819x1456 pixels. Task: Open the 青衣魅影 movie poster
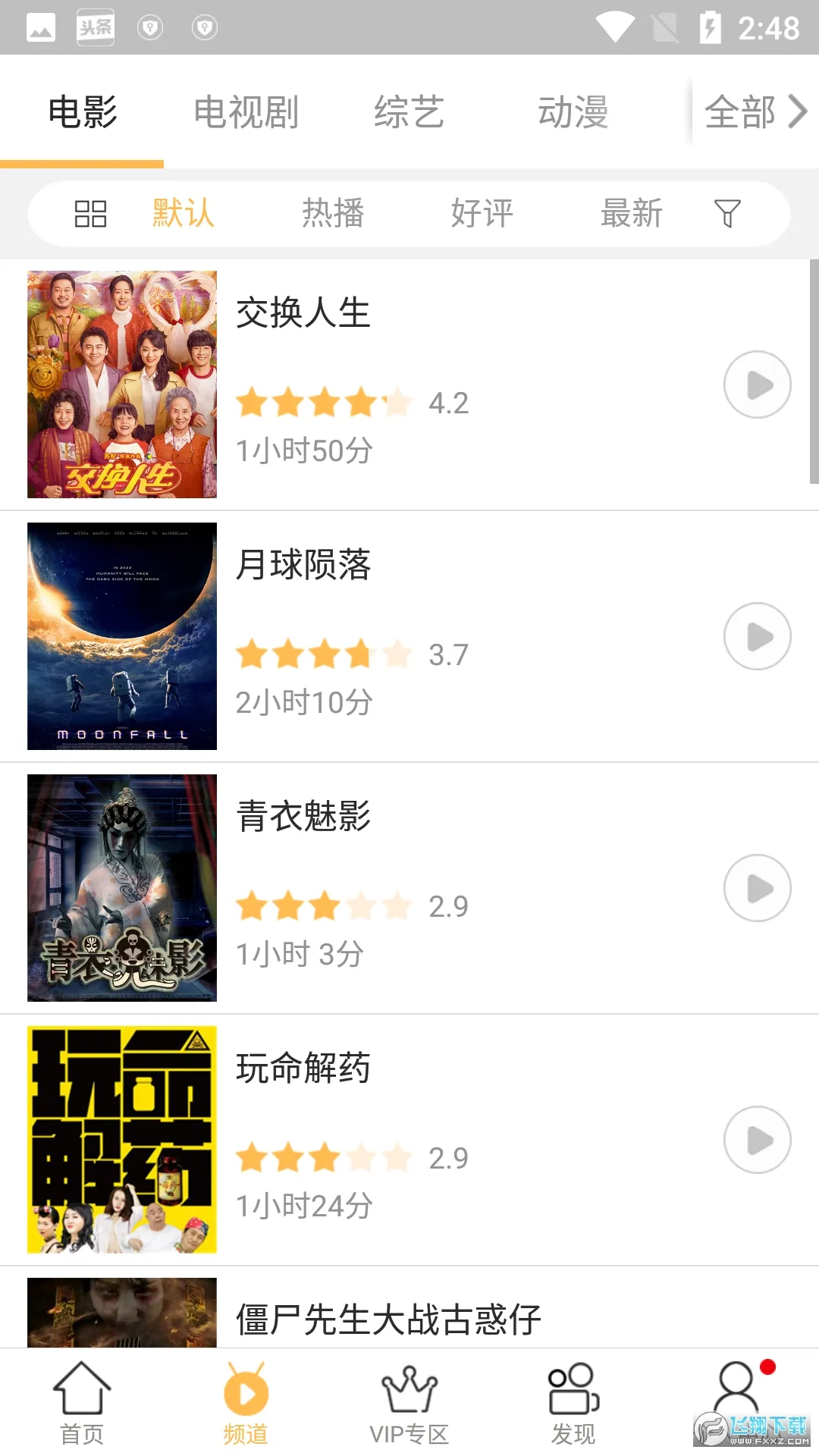(x=122, y=888)
